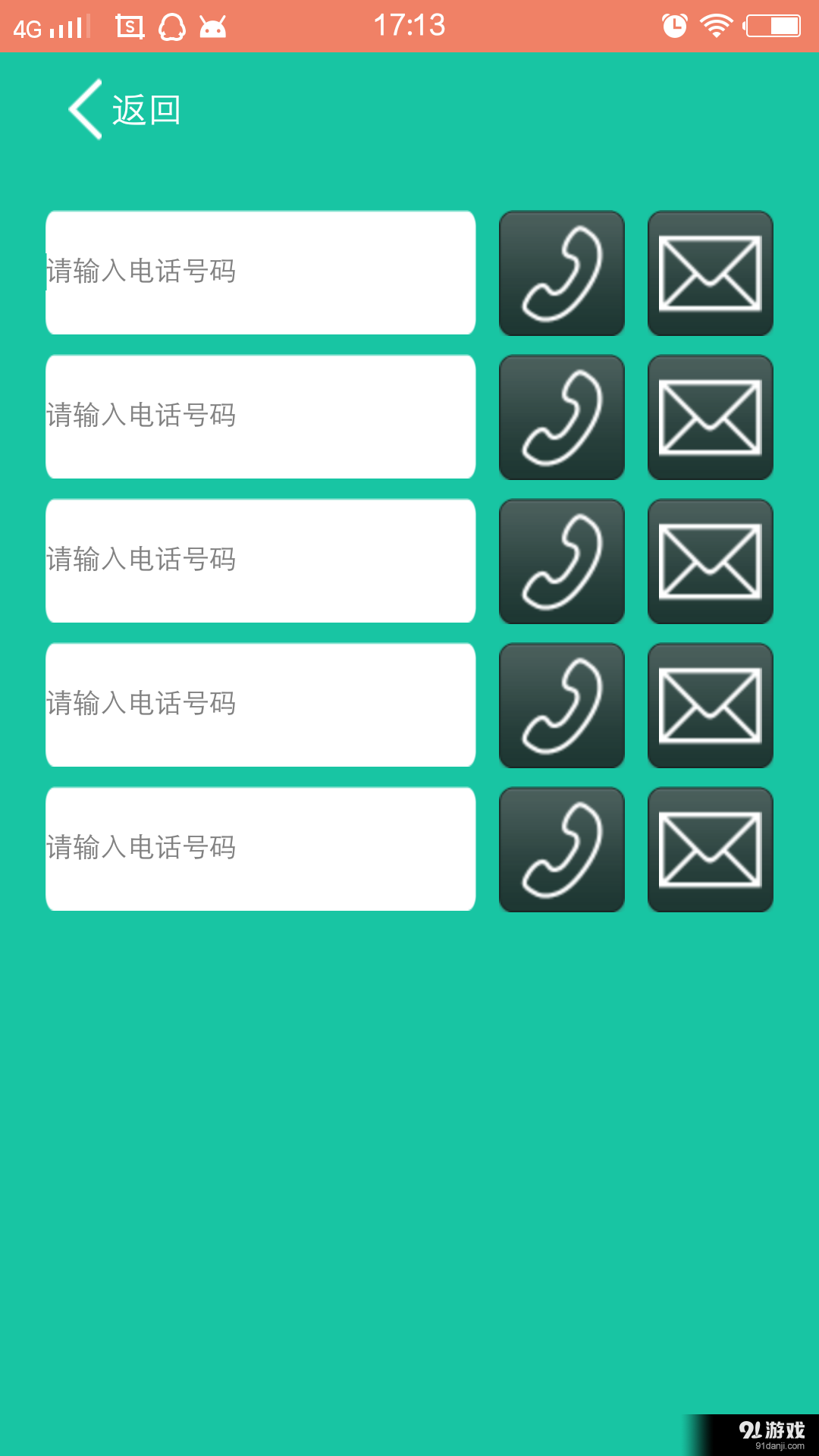The height and width of the screenshot is (1456, 819).
Task: Tap the third phone number input field
Action: tap(260, 560)
